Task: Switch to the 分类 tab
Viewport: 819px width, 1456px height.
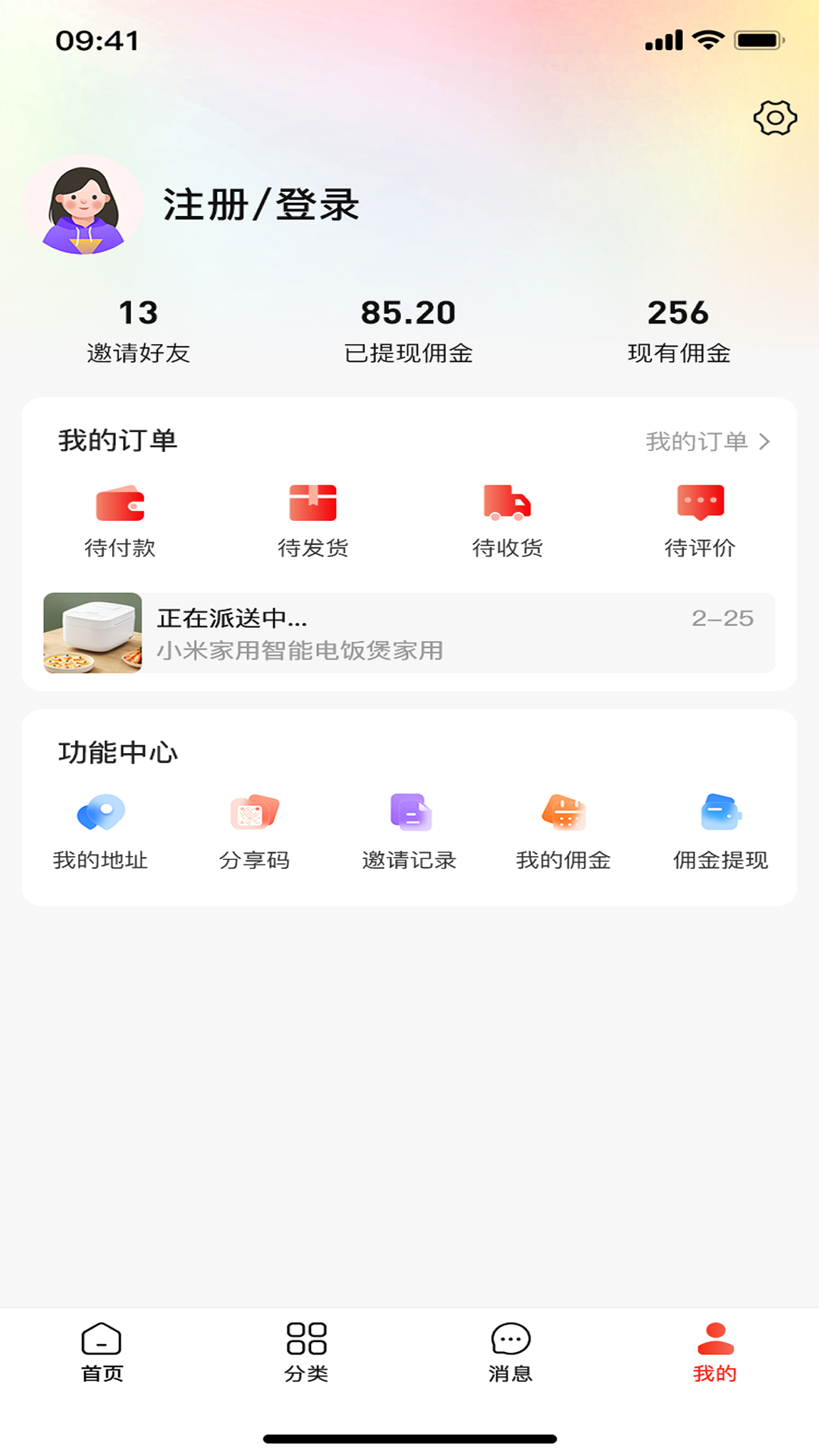Action: 306,1352
